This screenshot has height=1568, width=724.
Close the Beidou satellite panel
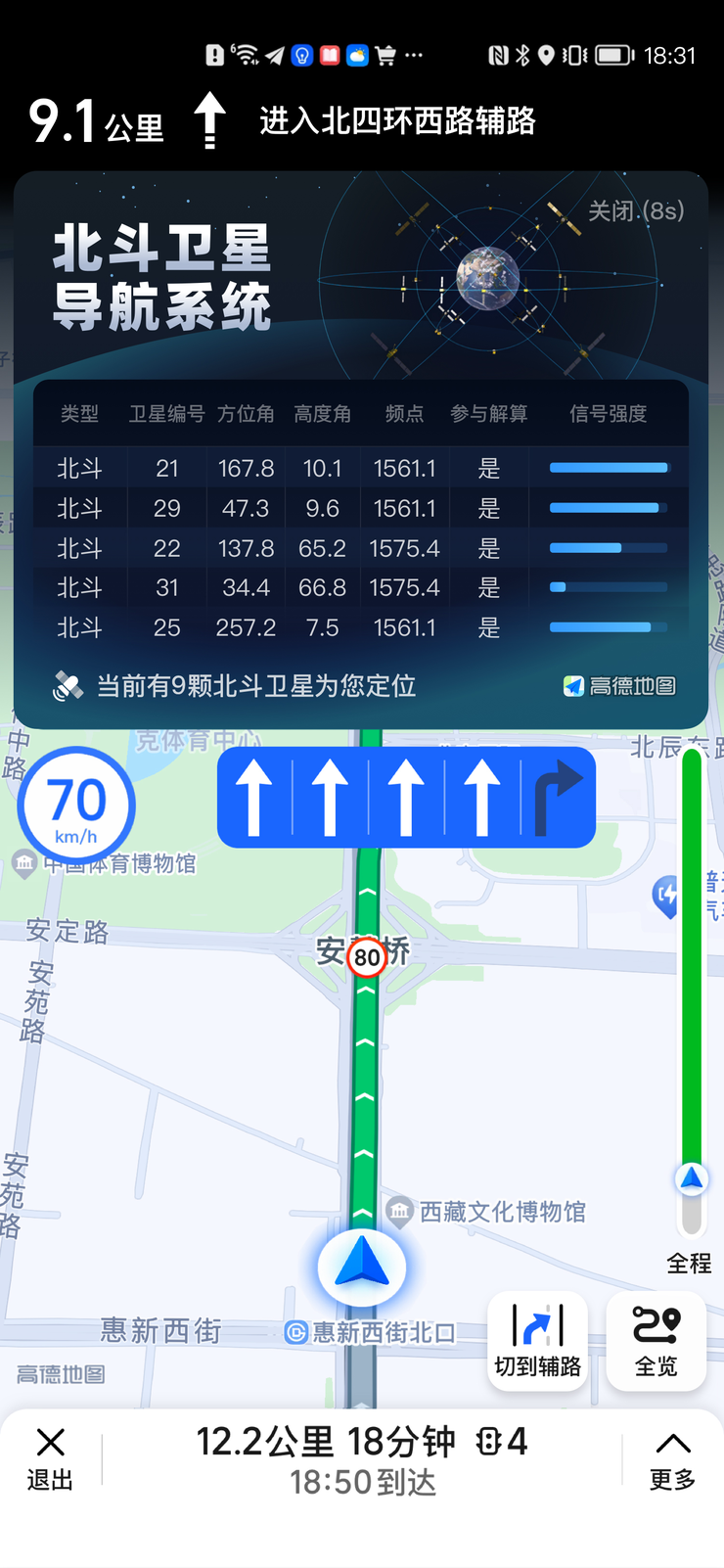click(635, 211)
